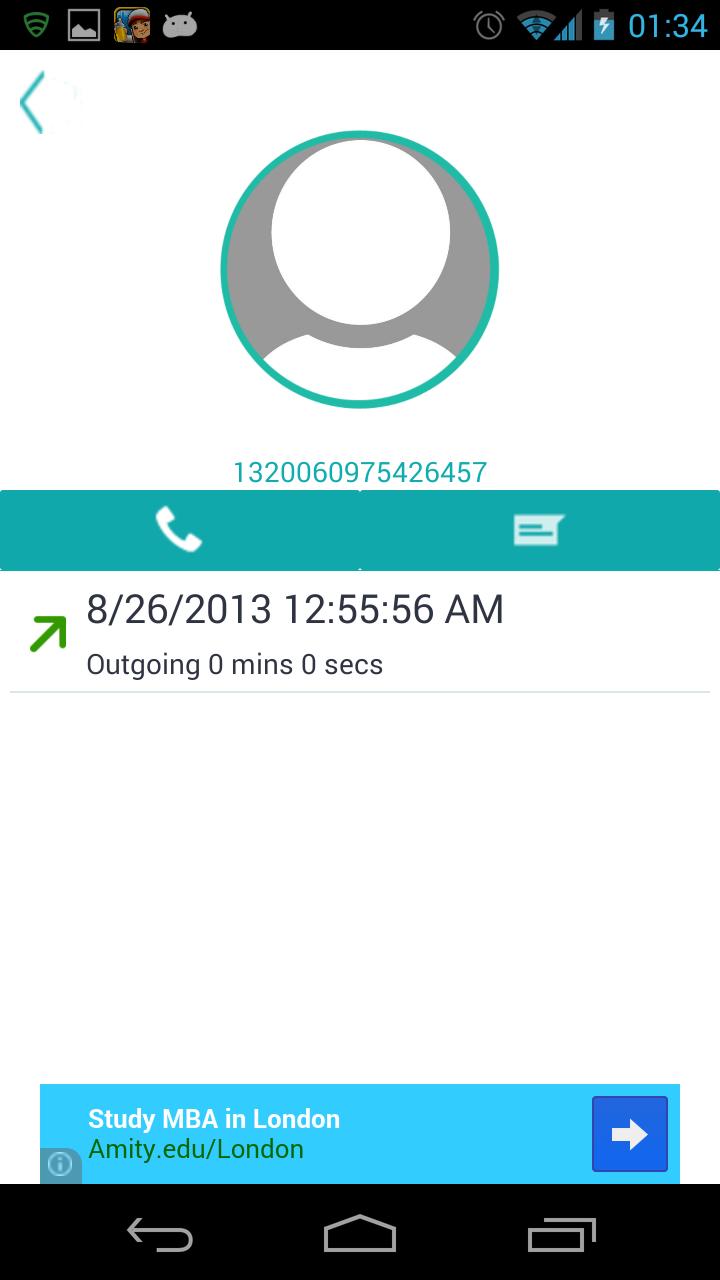Open the contact profile picture
The width and height of the screenshot is (720, 1280).
(359, 268)
